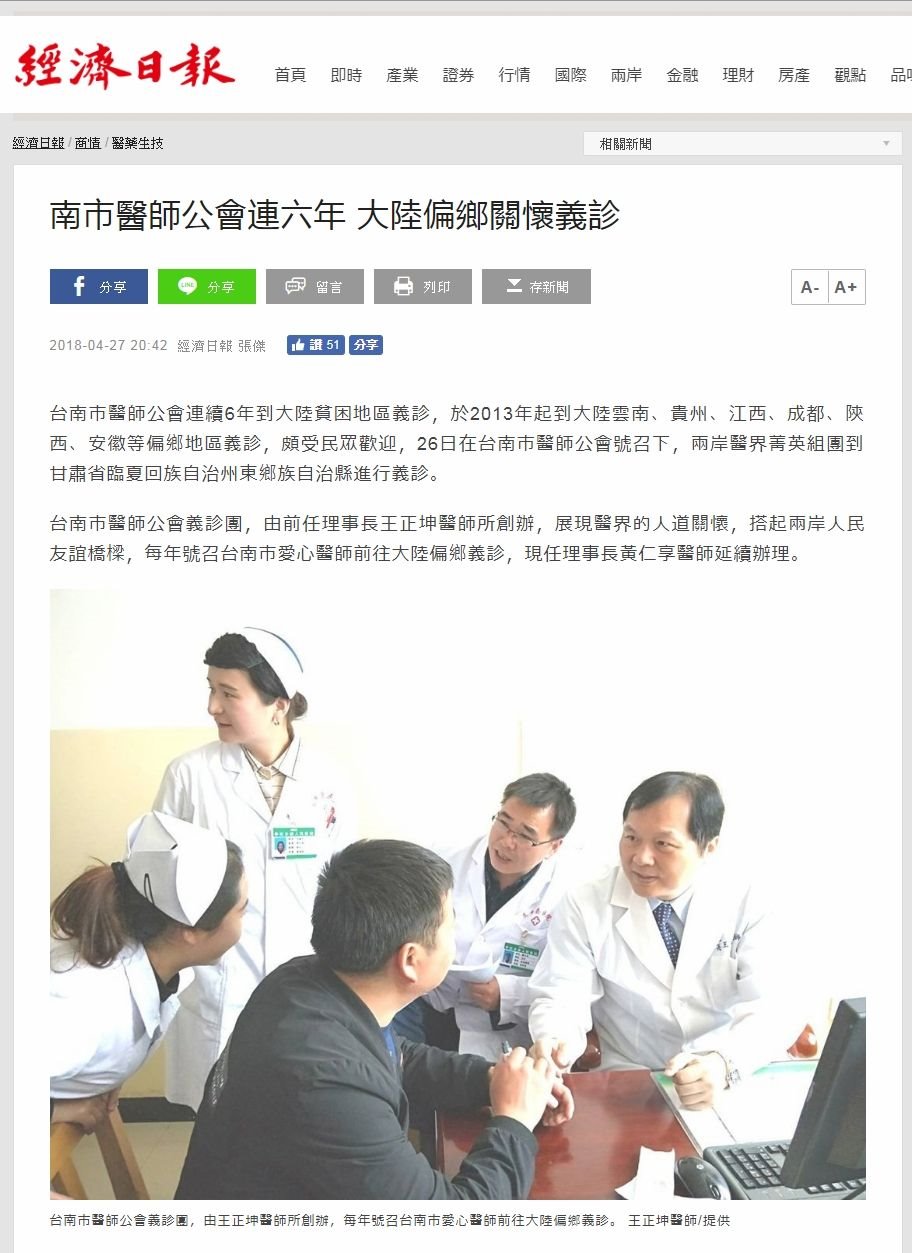Open the 首頁 home tab
The width and height of the screenshot is (912, 1253).
290,75
